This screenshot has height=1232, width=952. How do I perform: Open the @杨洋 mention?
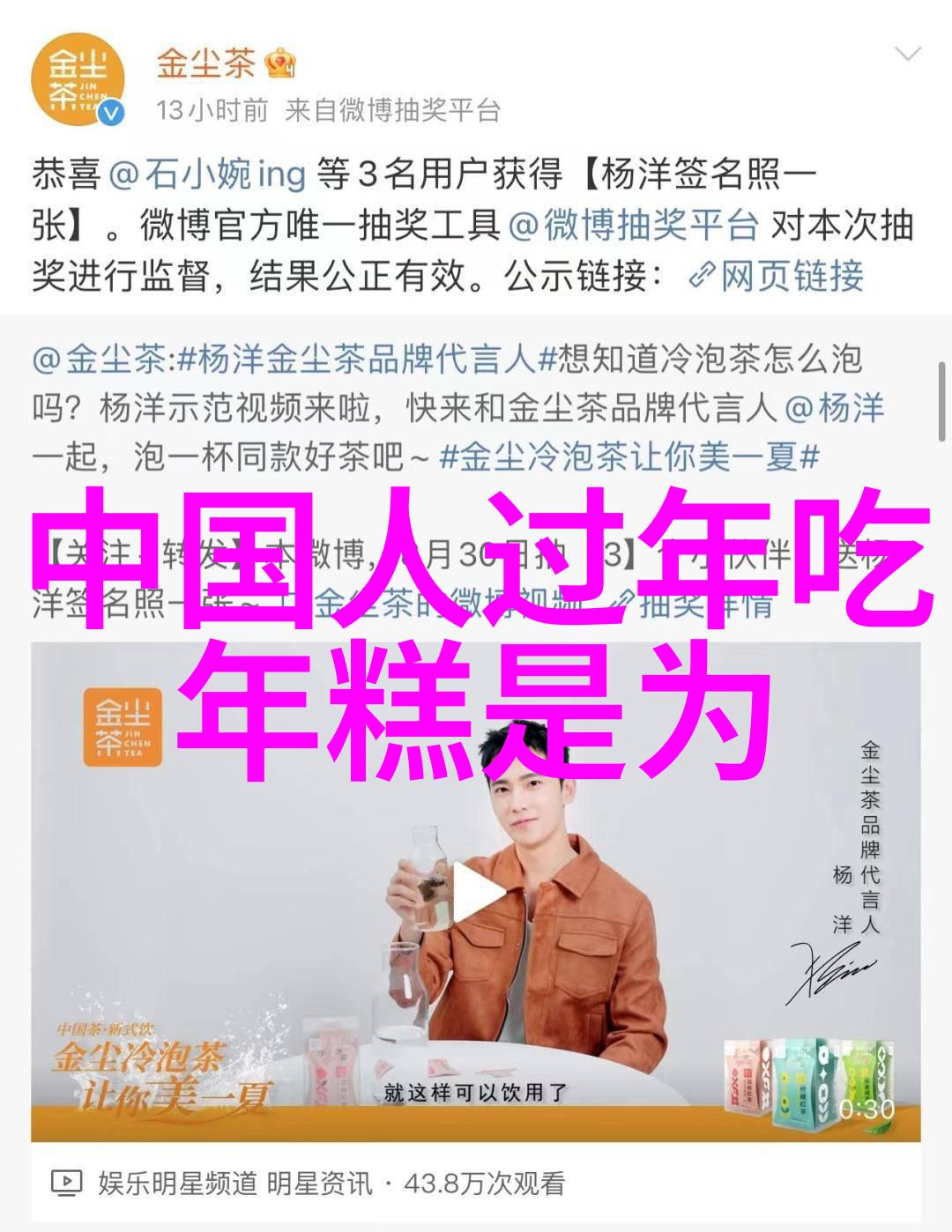834,408
